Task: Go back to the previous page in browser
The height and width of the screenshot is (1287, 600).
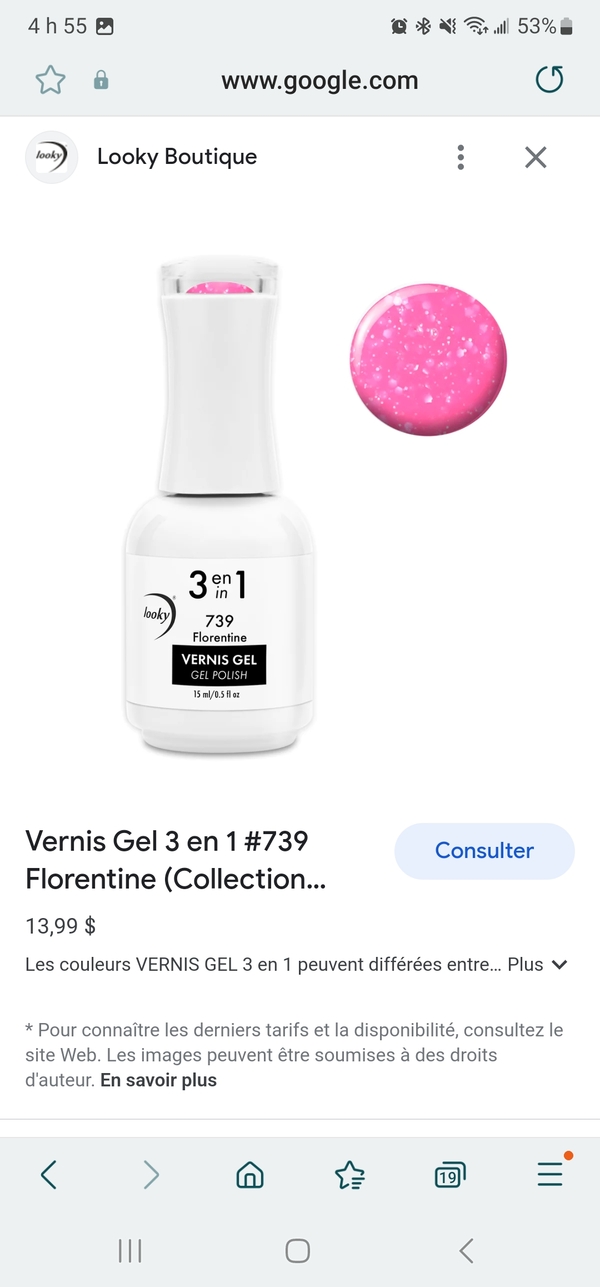Action: (x=49, y=1174)
